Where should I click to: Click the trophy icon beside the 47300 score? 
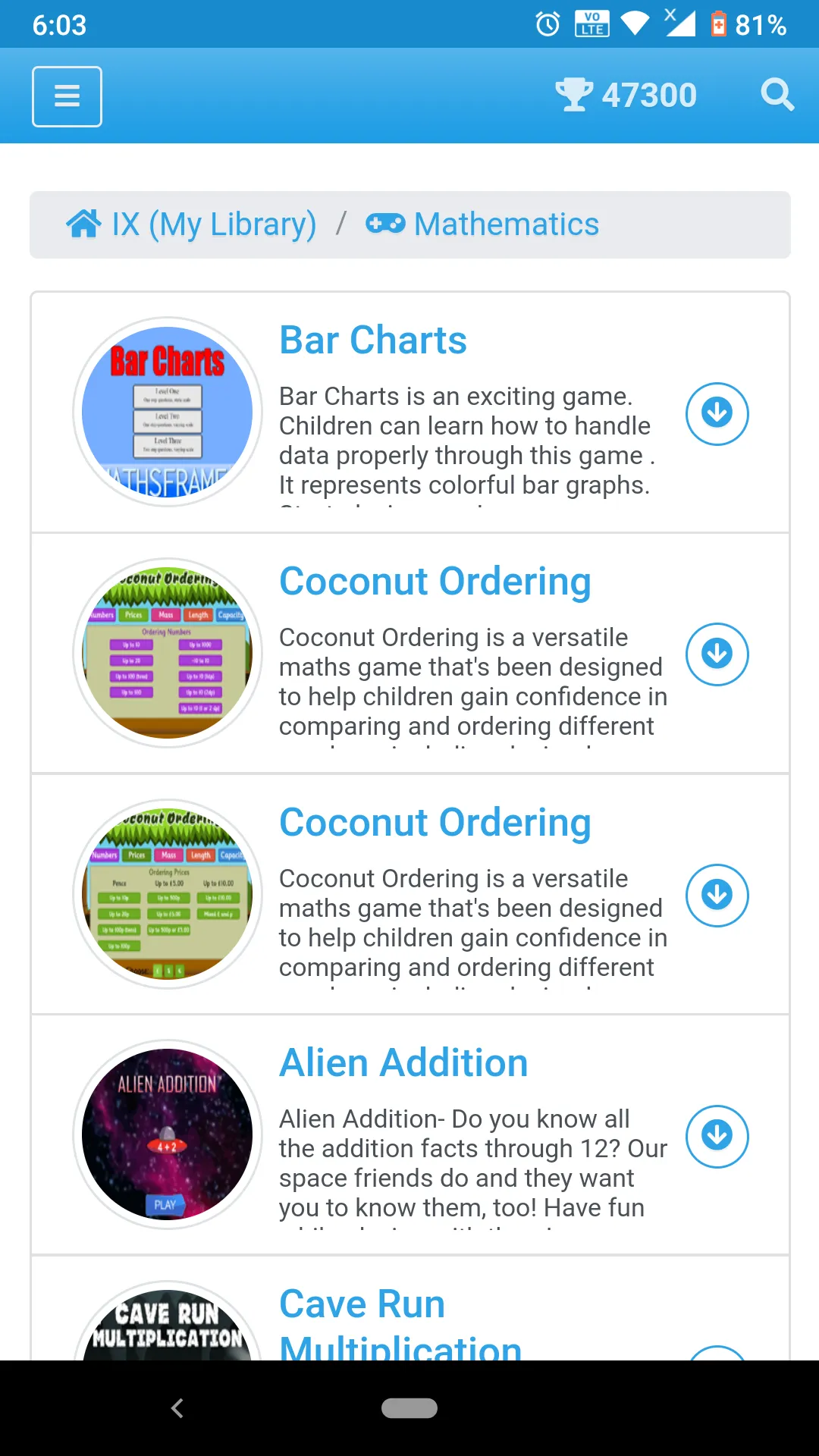point(576,94)
